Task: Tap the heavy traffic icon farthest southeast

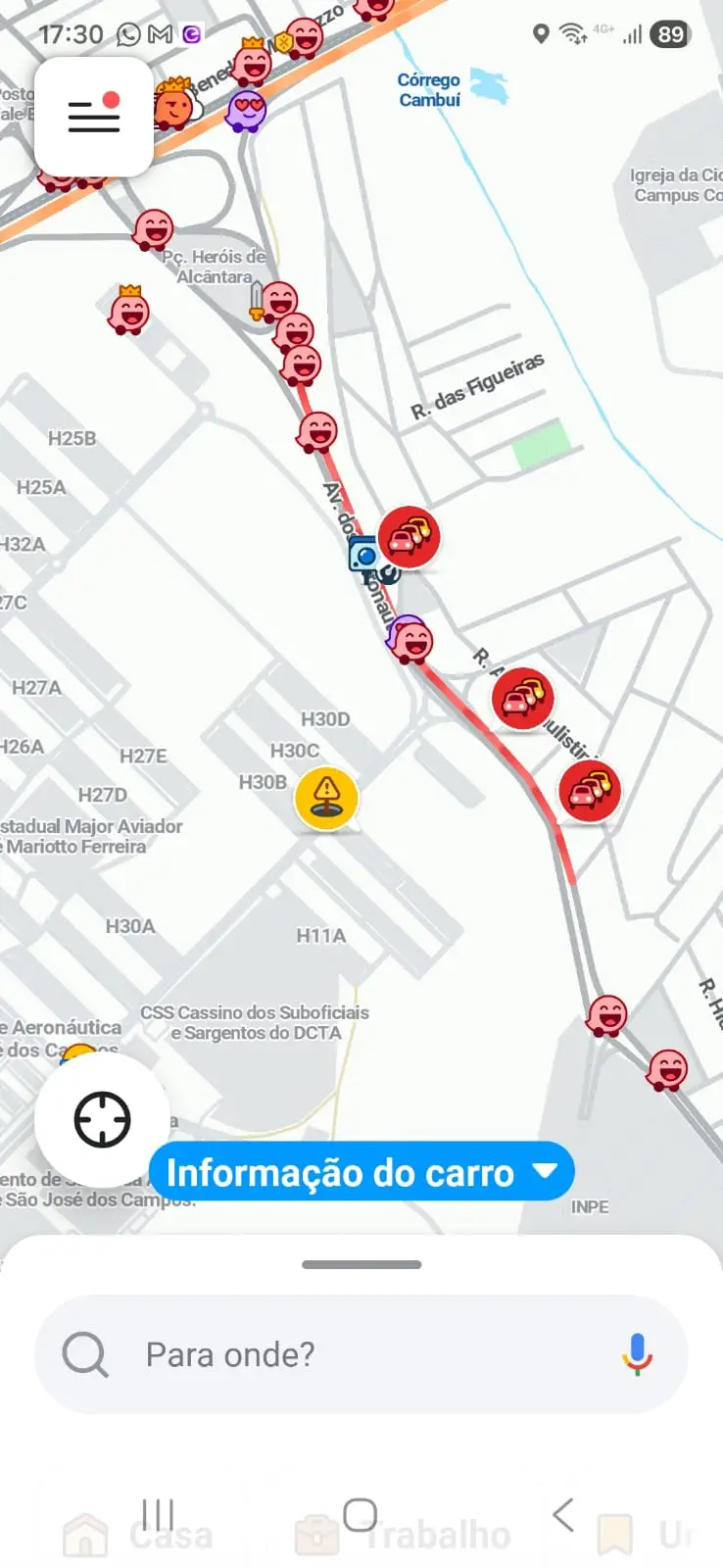Action: [x=590, y=789]
